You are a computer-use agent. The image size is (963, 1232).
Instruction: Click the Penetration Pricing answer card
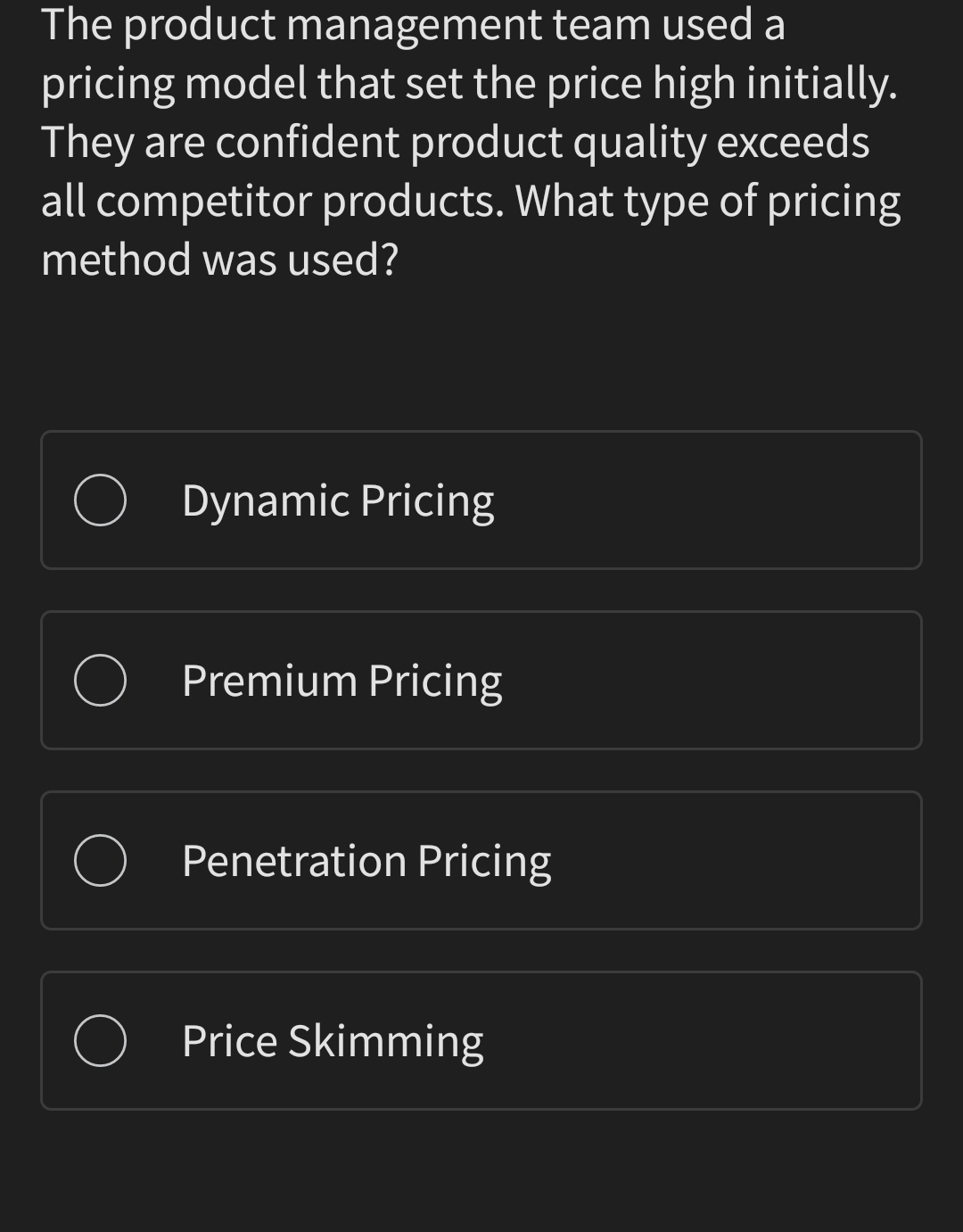tap(481, 860)
